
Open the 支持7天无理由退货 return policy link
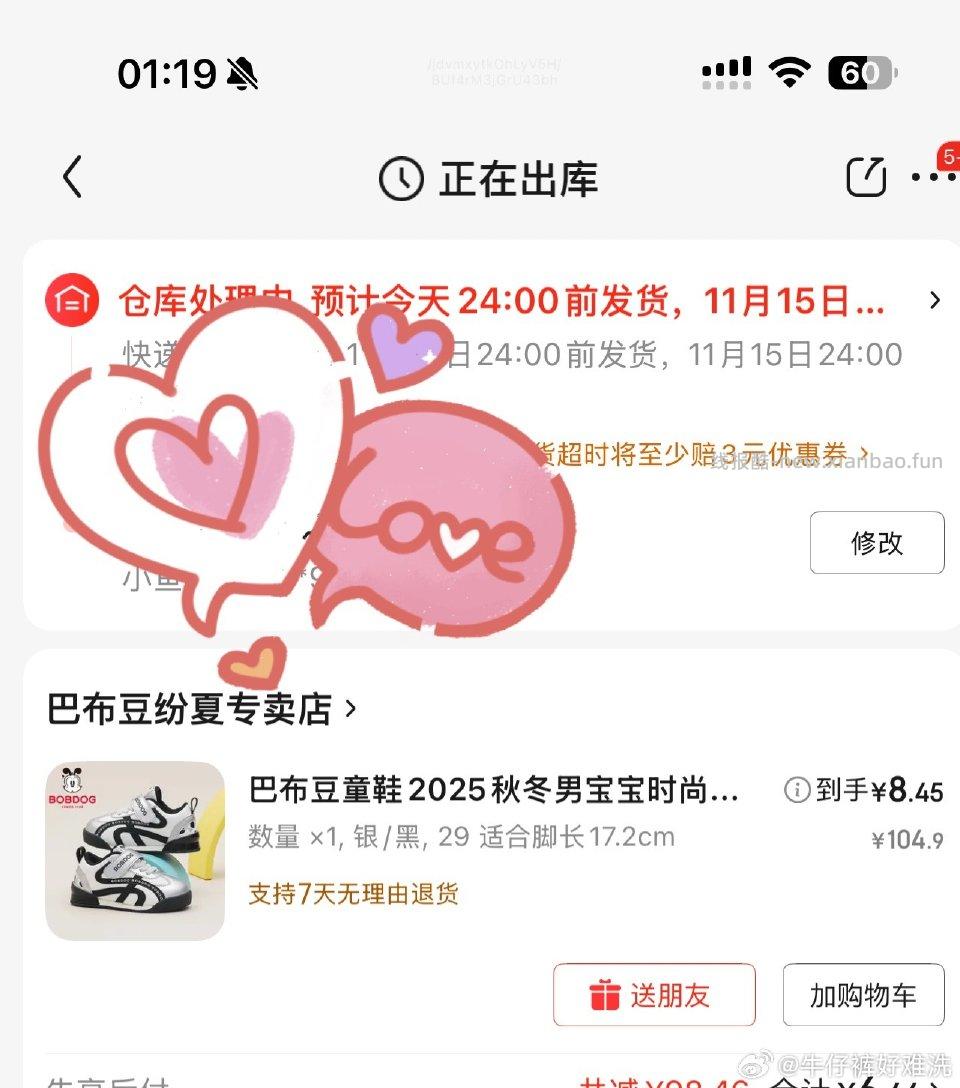click(354, 895)
